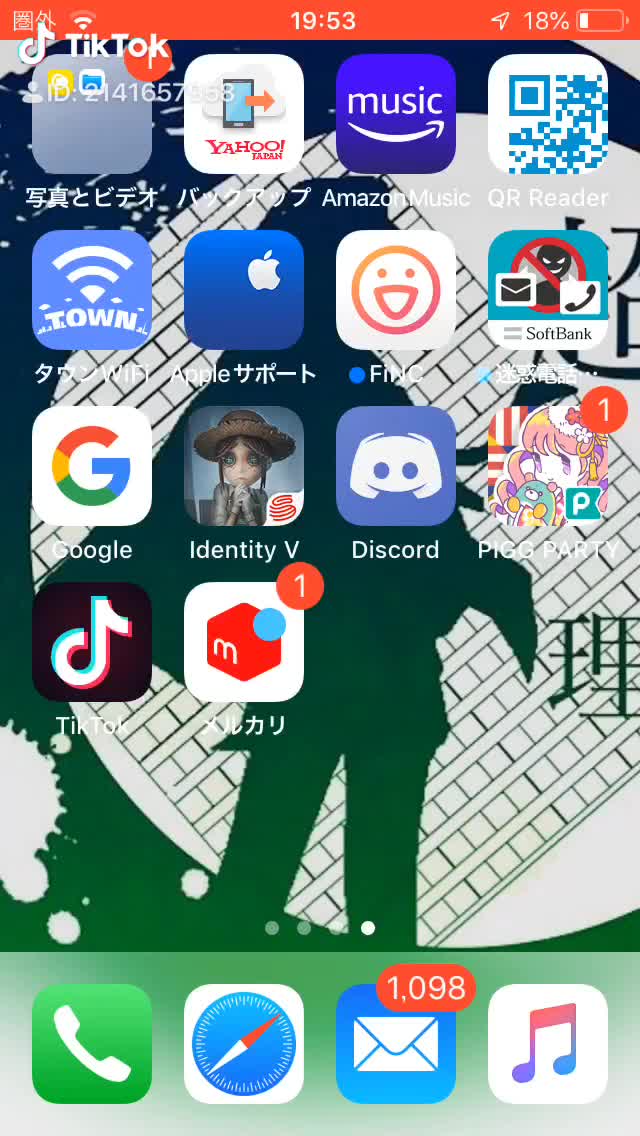The image size is (640, 1136).
Task: Open the TikTok app icon
Action: (x=92, y=642)
